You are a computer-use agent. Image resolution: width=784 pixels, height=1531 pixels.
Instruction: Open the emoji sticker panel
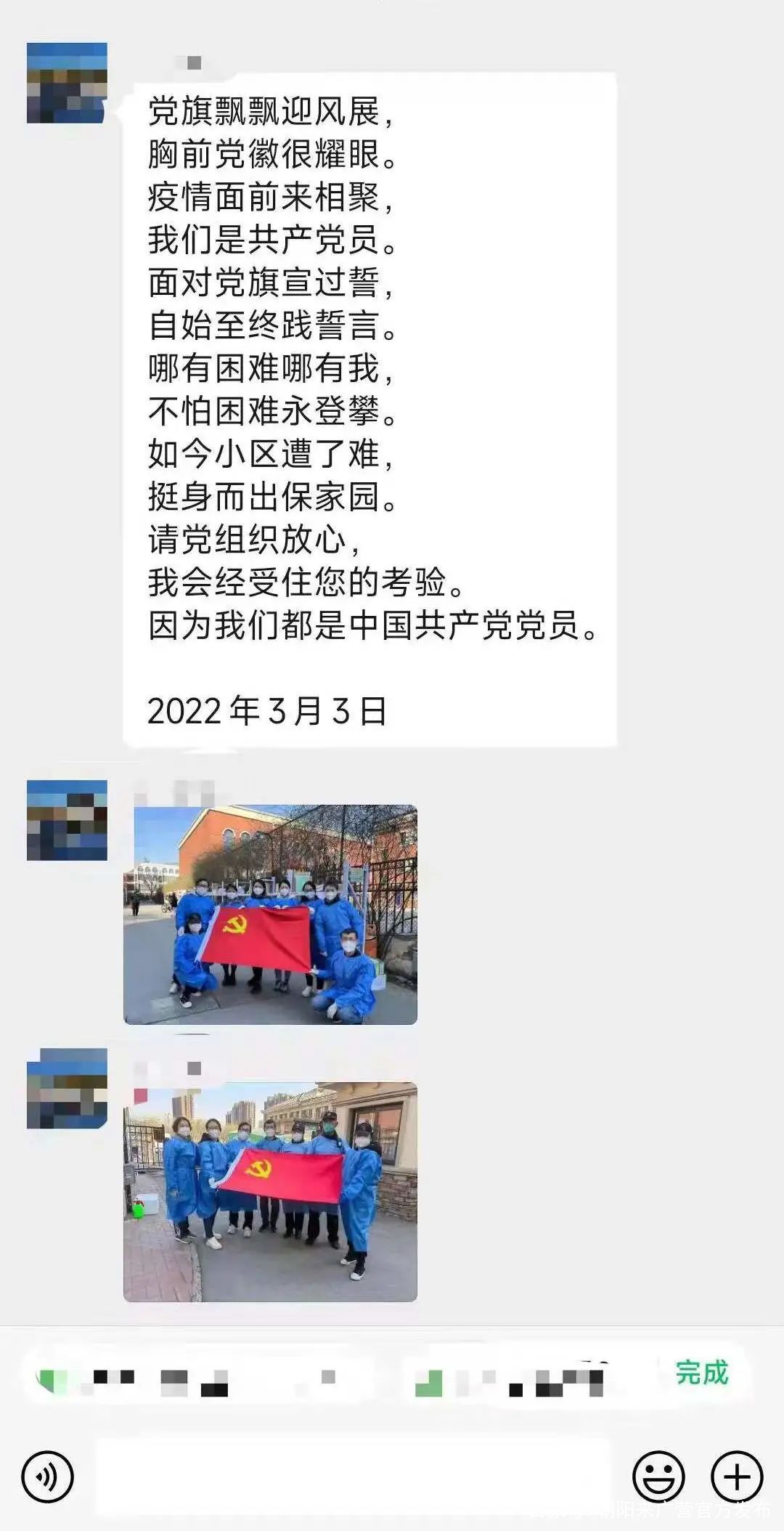click(x=658, y=1477)
